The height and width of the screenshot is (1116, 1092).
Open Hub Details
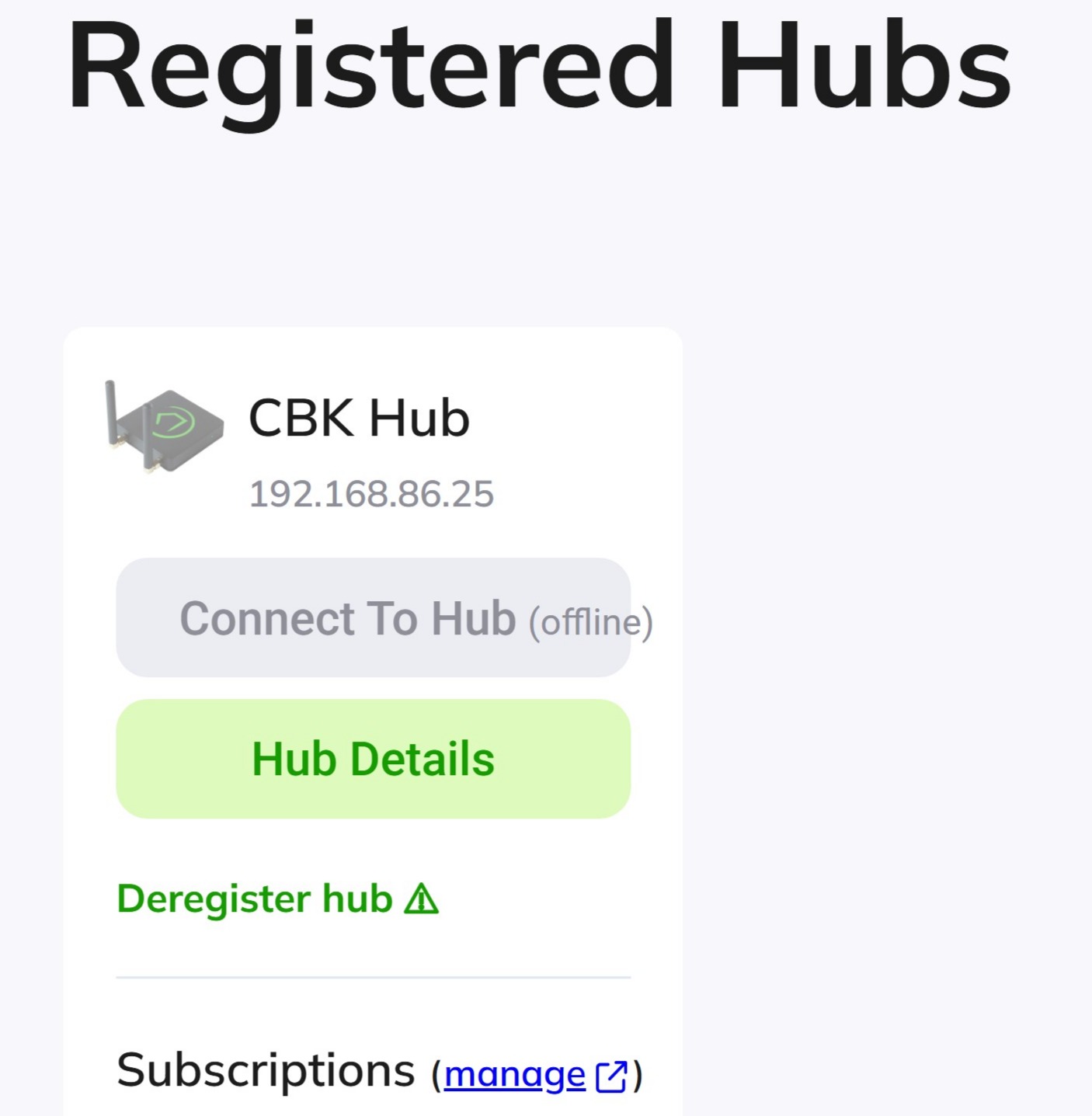[373, 759]
